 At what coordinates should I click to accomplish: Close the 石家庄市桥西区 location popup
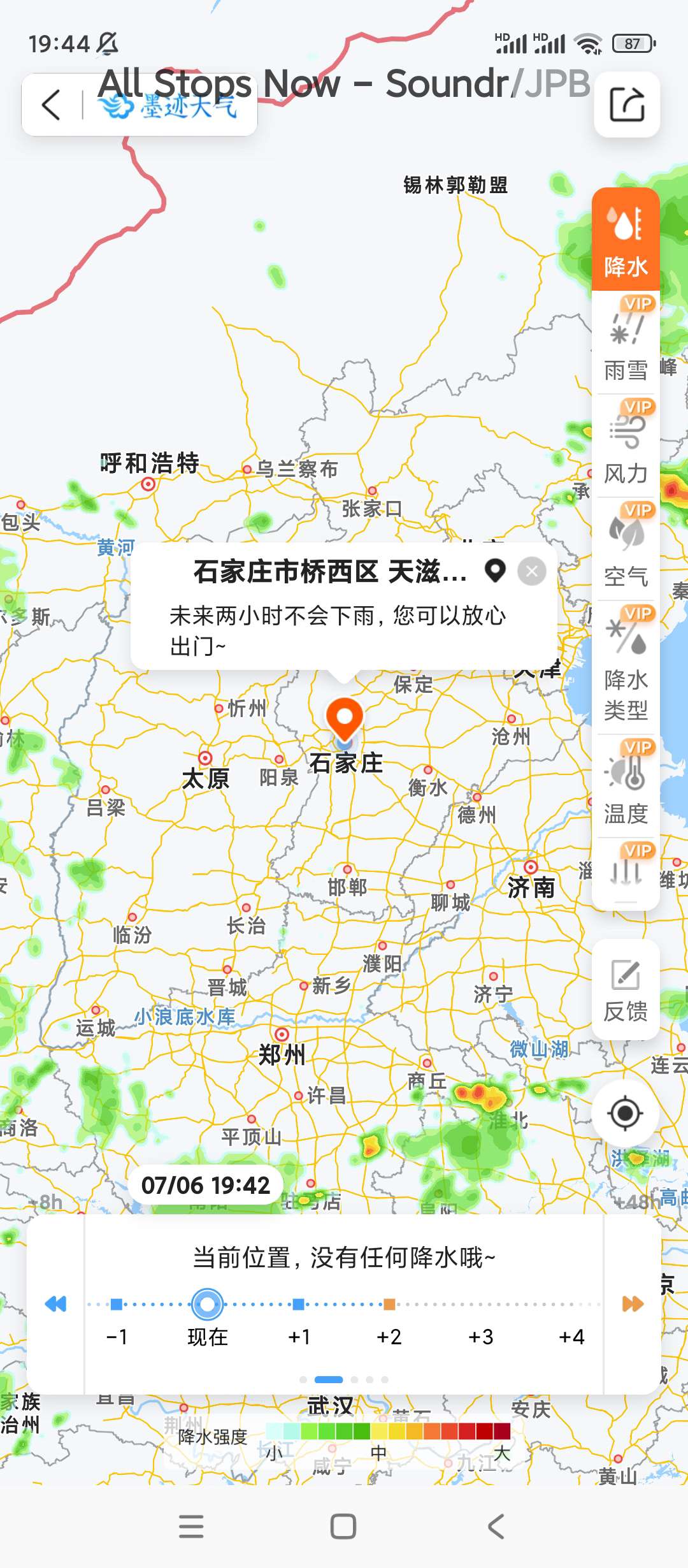(532, 571)
